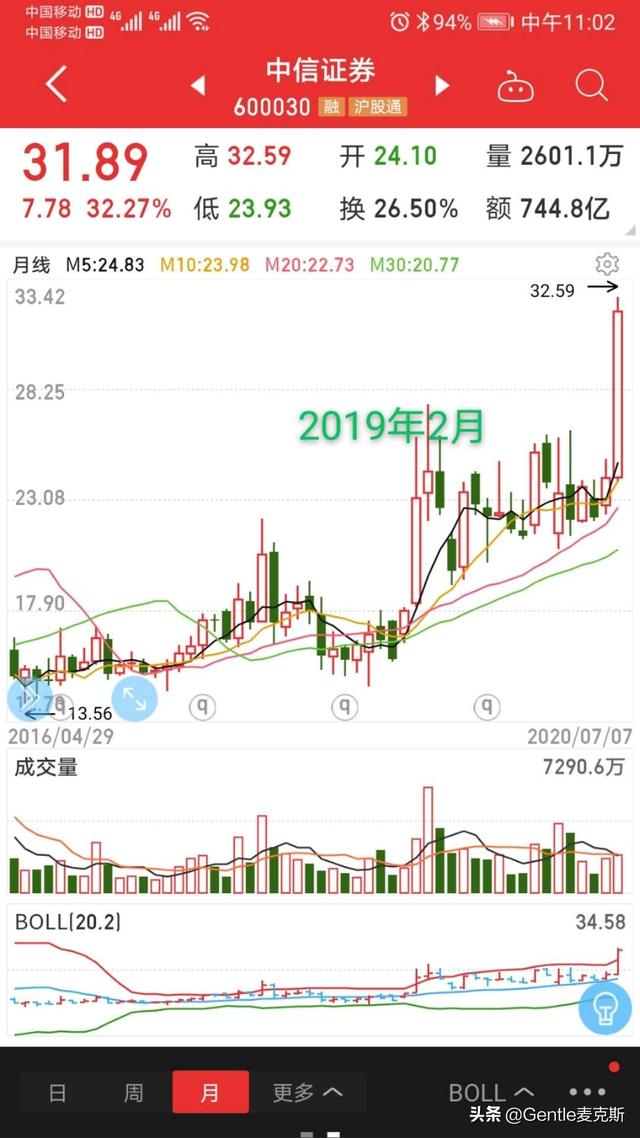Open chart settings gear
This screenshot has height=1138, width=640.
[607, 263]
